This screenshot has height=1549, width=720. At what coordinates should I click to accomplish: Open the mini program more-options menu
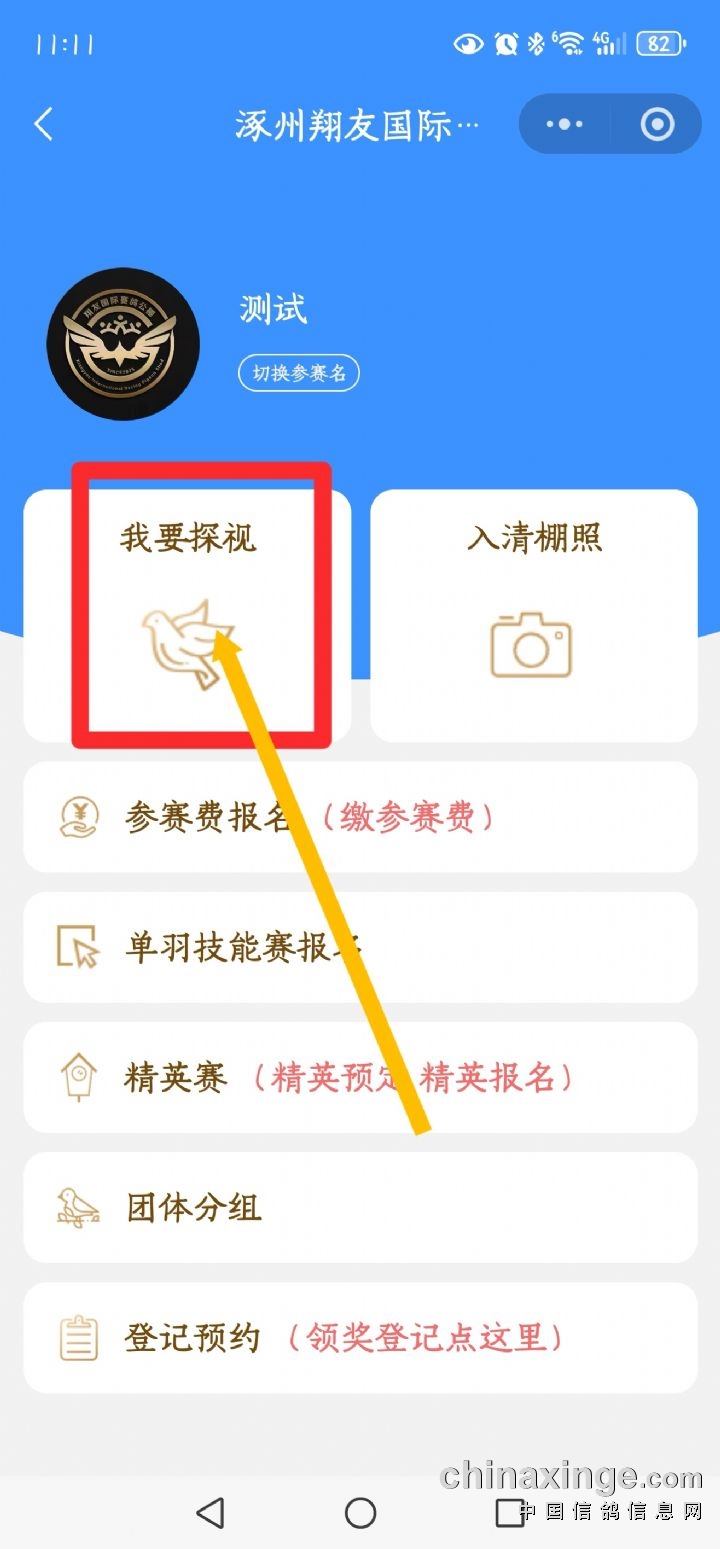tap(564, 124)
